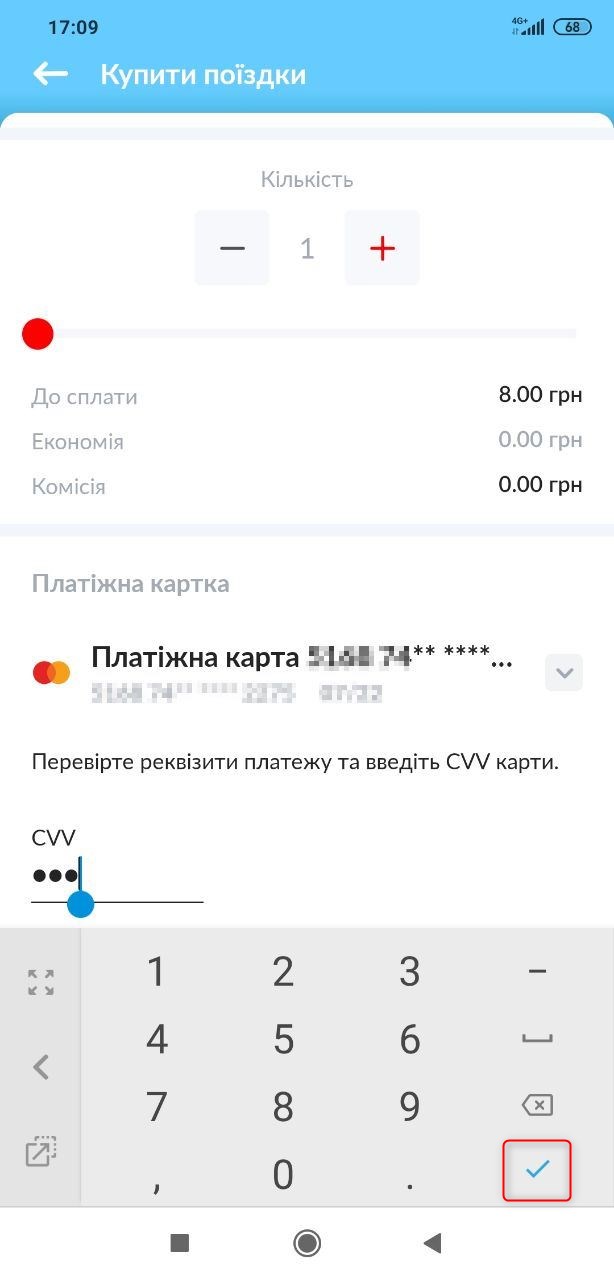This screenshot has height=1280, width=614.
Task: Go back from Купити поїздки screen
Action: (50, 74)
